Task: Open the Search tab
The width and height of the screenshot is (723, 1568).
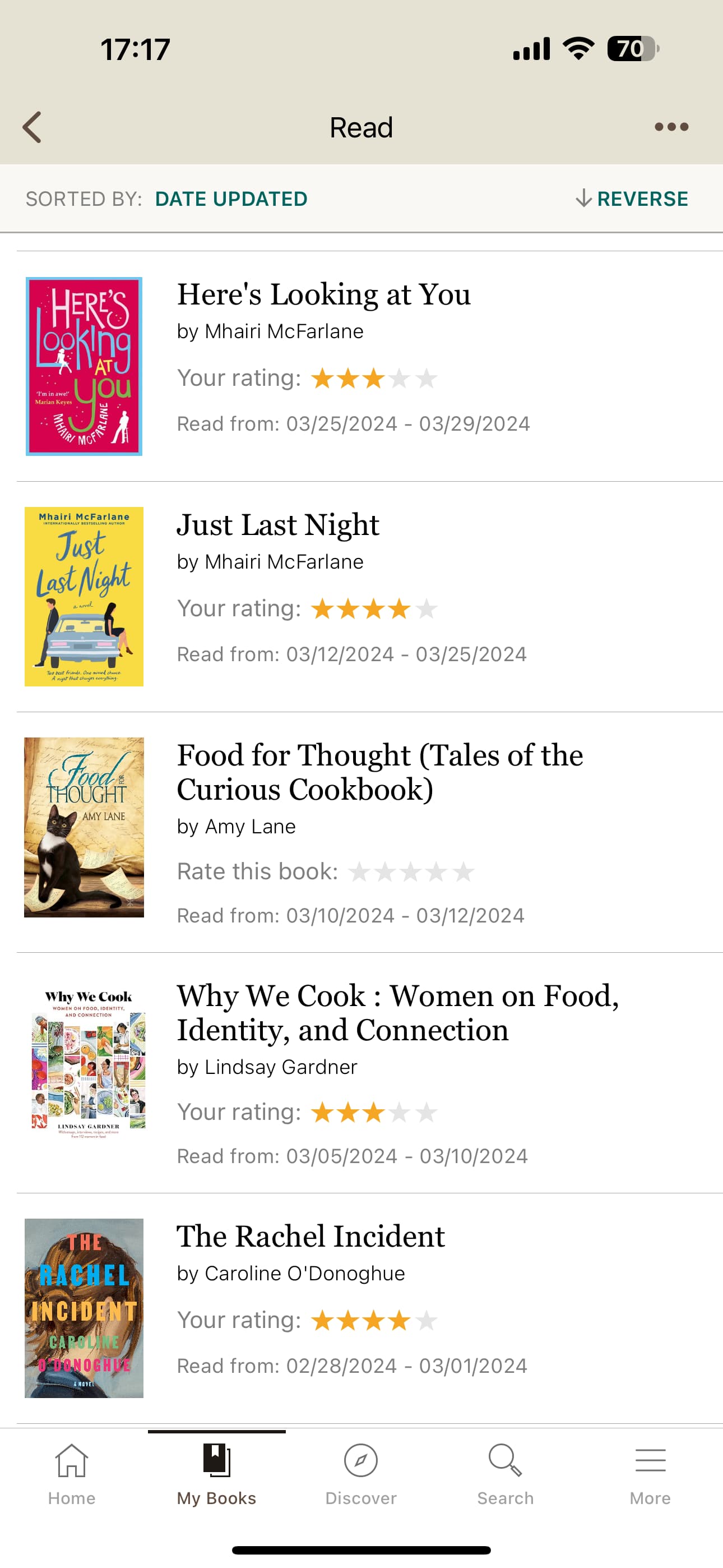Action: [505, 1474]
